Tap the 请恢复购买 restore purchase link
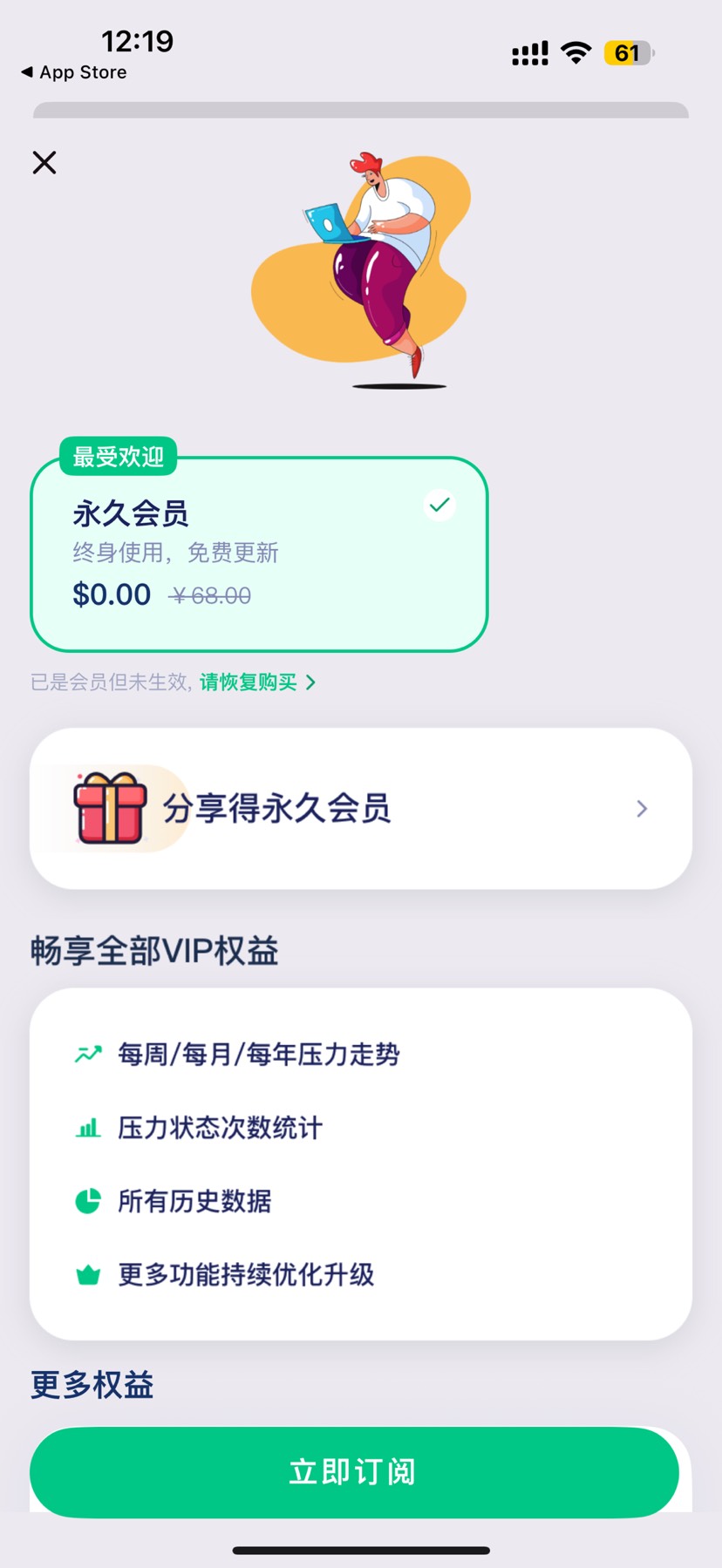This screenshot has height=1568, width=722. click(256, 682)
